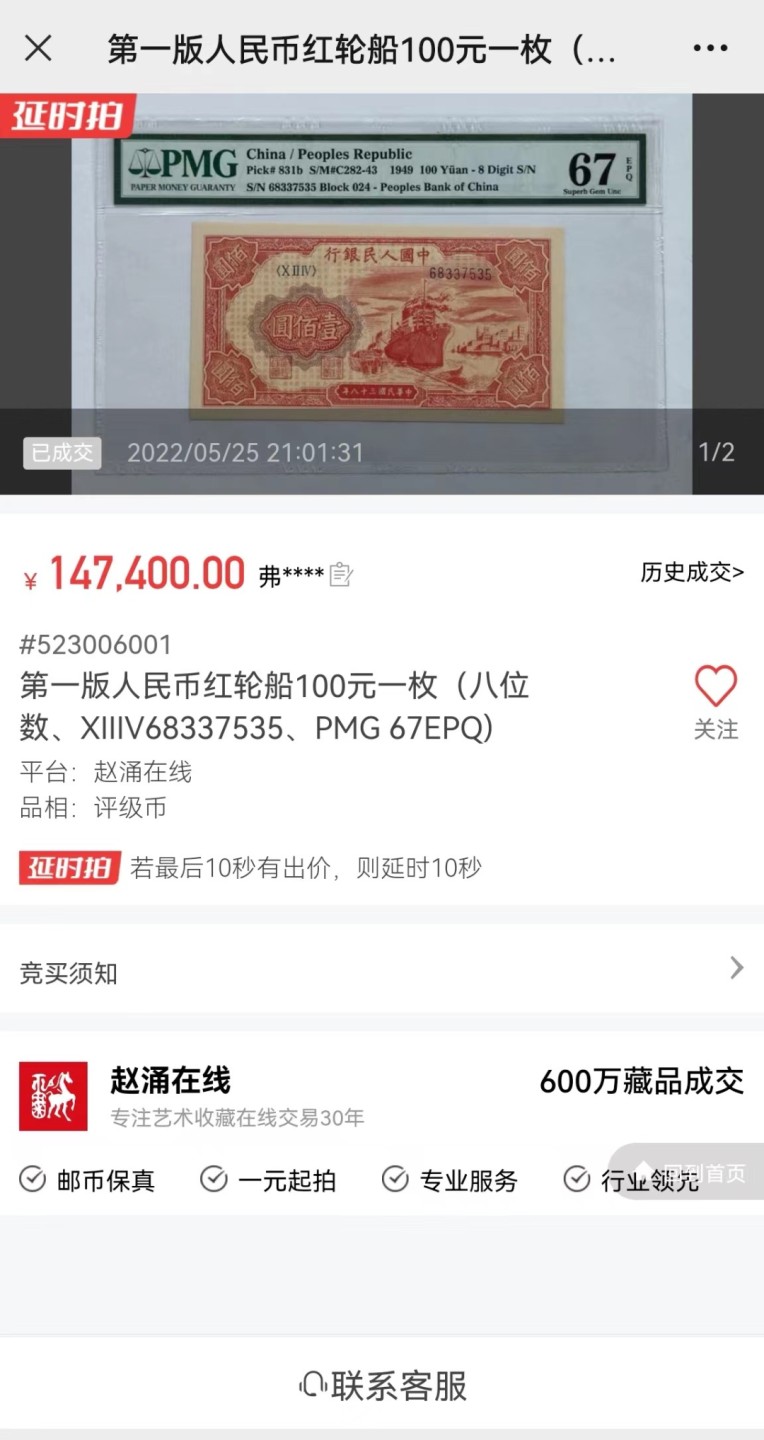
Task: Tap the copy icon beside bidder name
Action: [340, 572]
